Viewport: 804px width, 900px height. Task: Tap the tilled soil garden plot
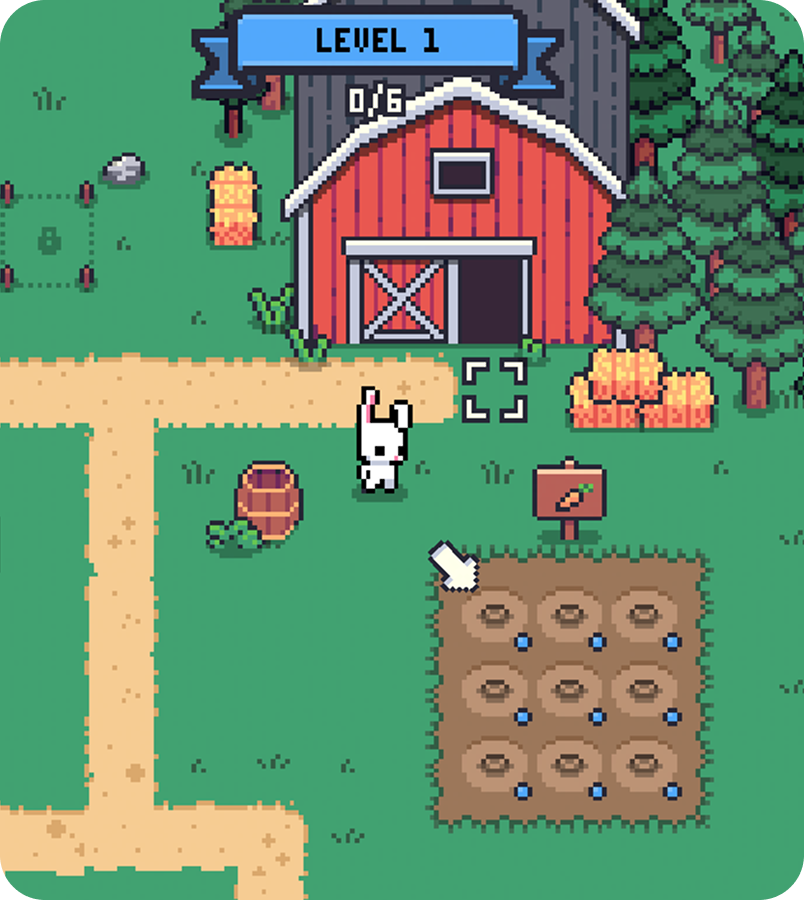tap(570, 690)
